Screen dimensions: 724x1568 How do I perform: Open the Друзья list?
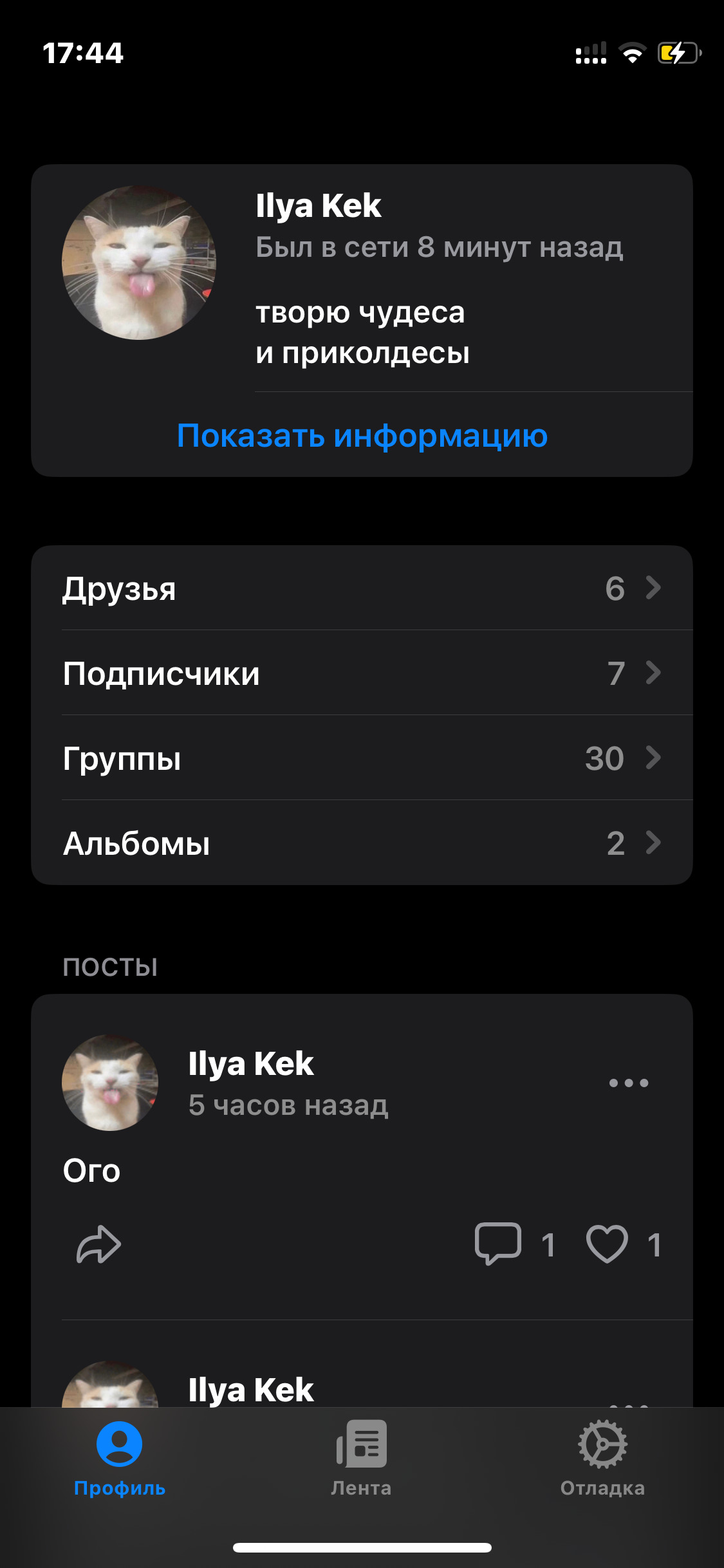click(x=362, y=588)
